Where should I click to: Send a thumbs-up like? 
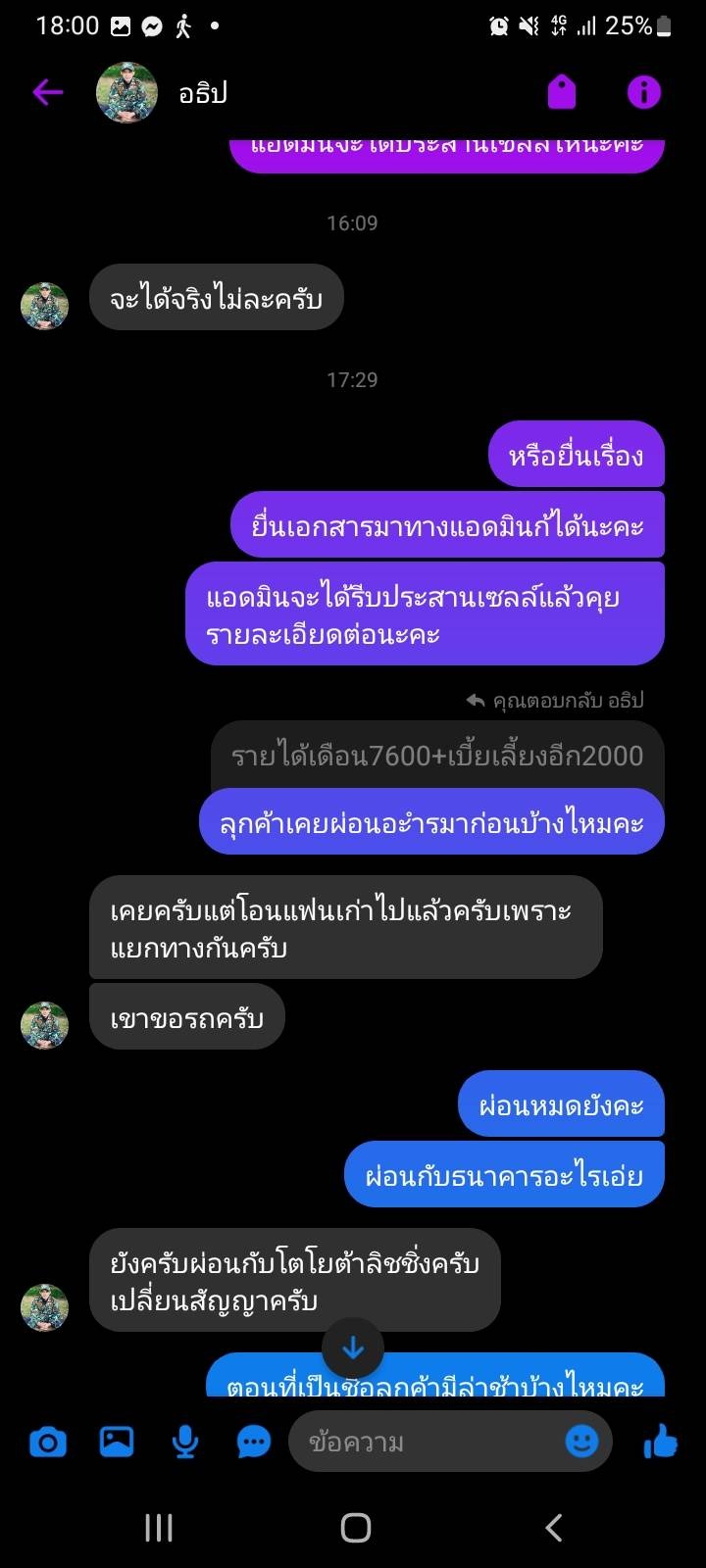click(661, 1442)
